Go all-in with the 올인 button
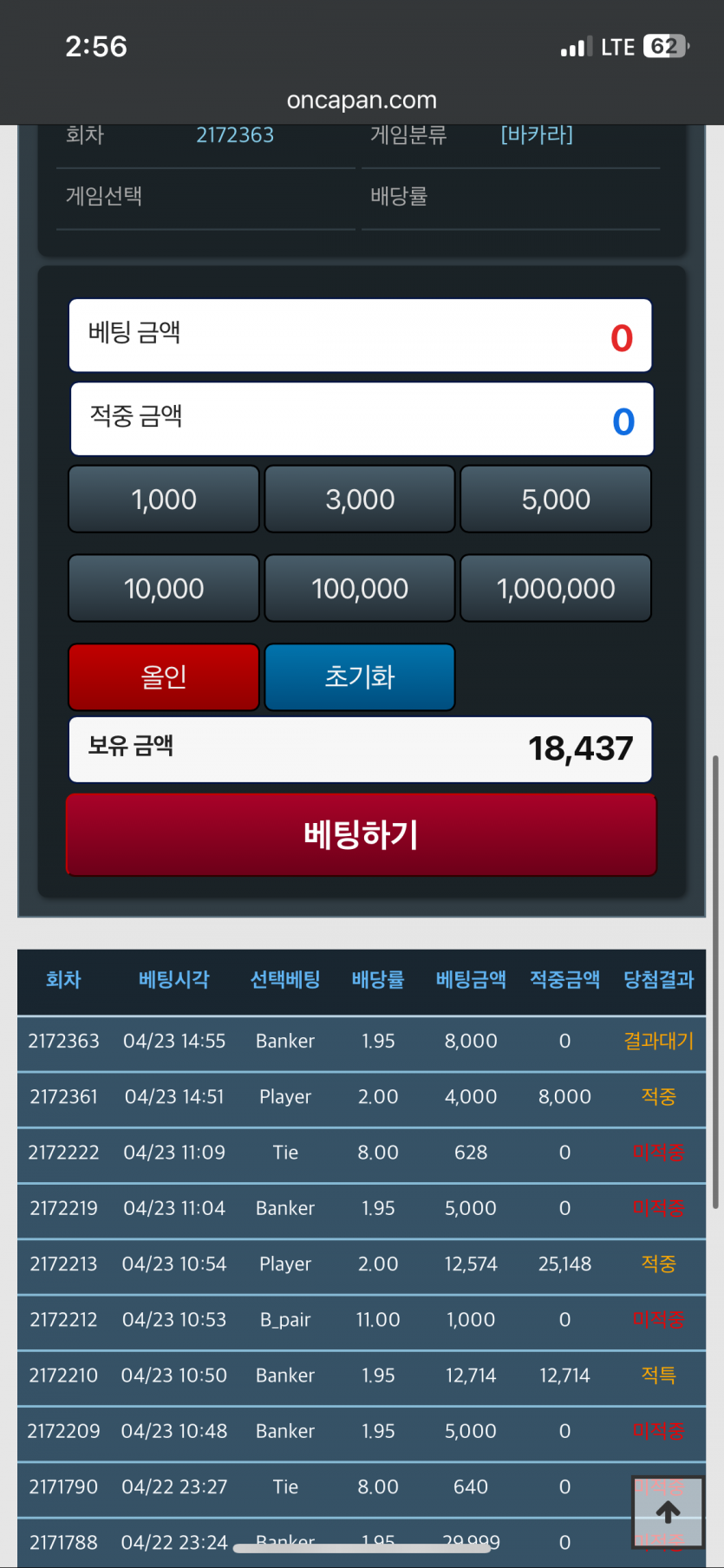 [x=164, y=677]
